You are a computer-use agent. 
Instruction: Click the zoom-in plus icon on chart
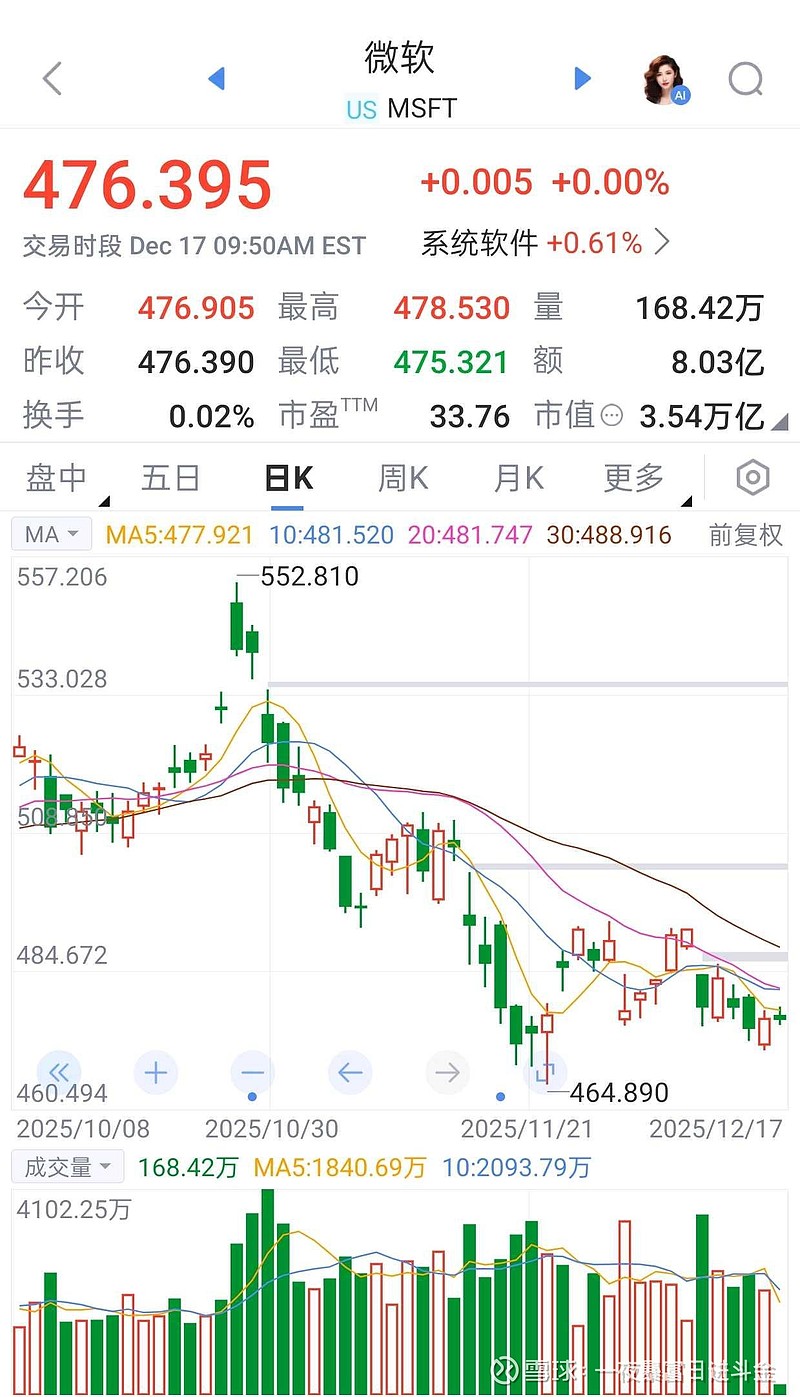pyautogui.click(x=156, y=1072)
